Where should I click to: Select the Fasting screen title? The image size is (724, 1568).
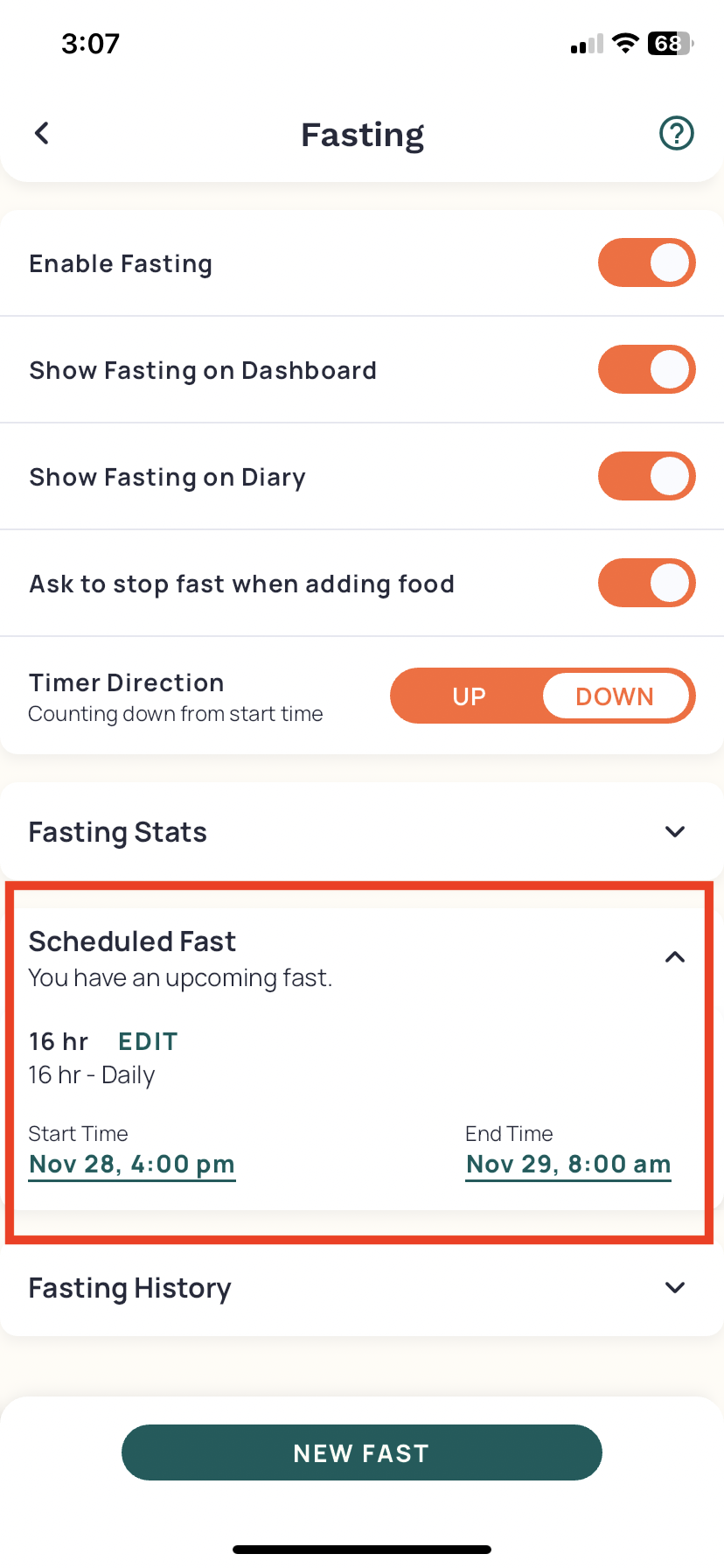click(362, 134)
